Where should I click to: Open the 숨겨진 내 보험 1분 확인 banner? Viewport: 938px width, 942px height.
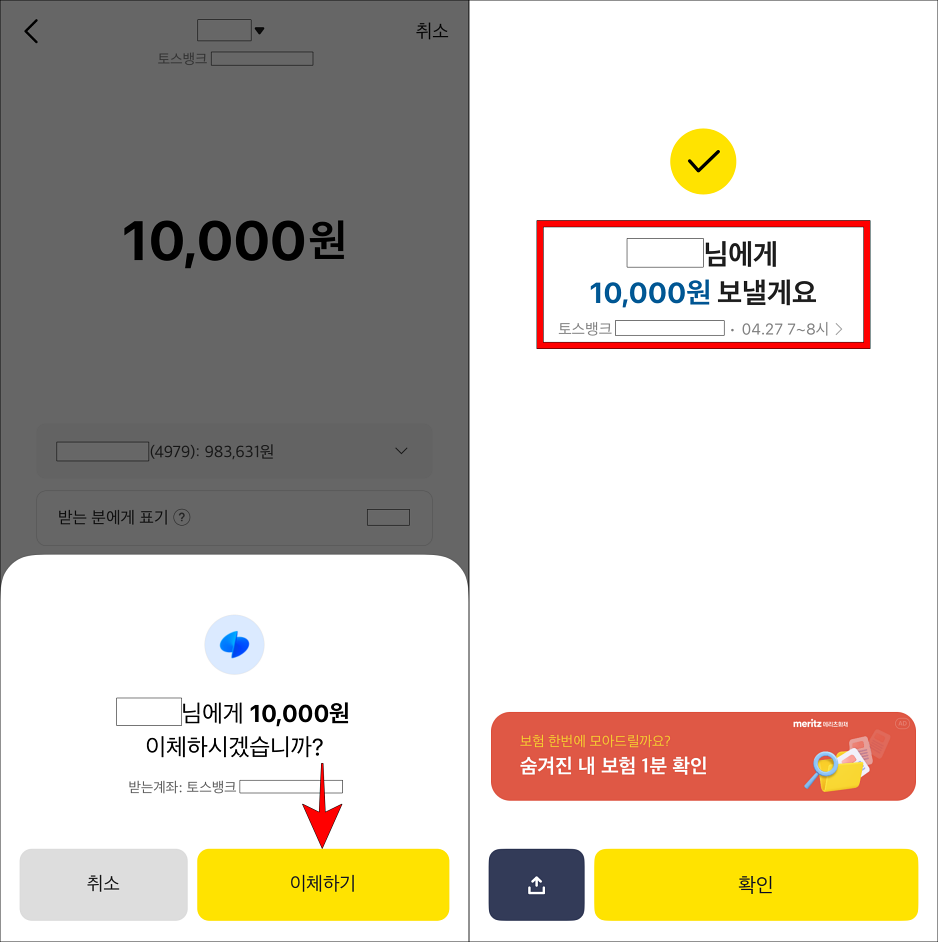[x=703, y=756]
